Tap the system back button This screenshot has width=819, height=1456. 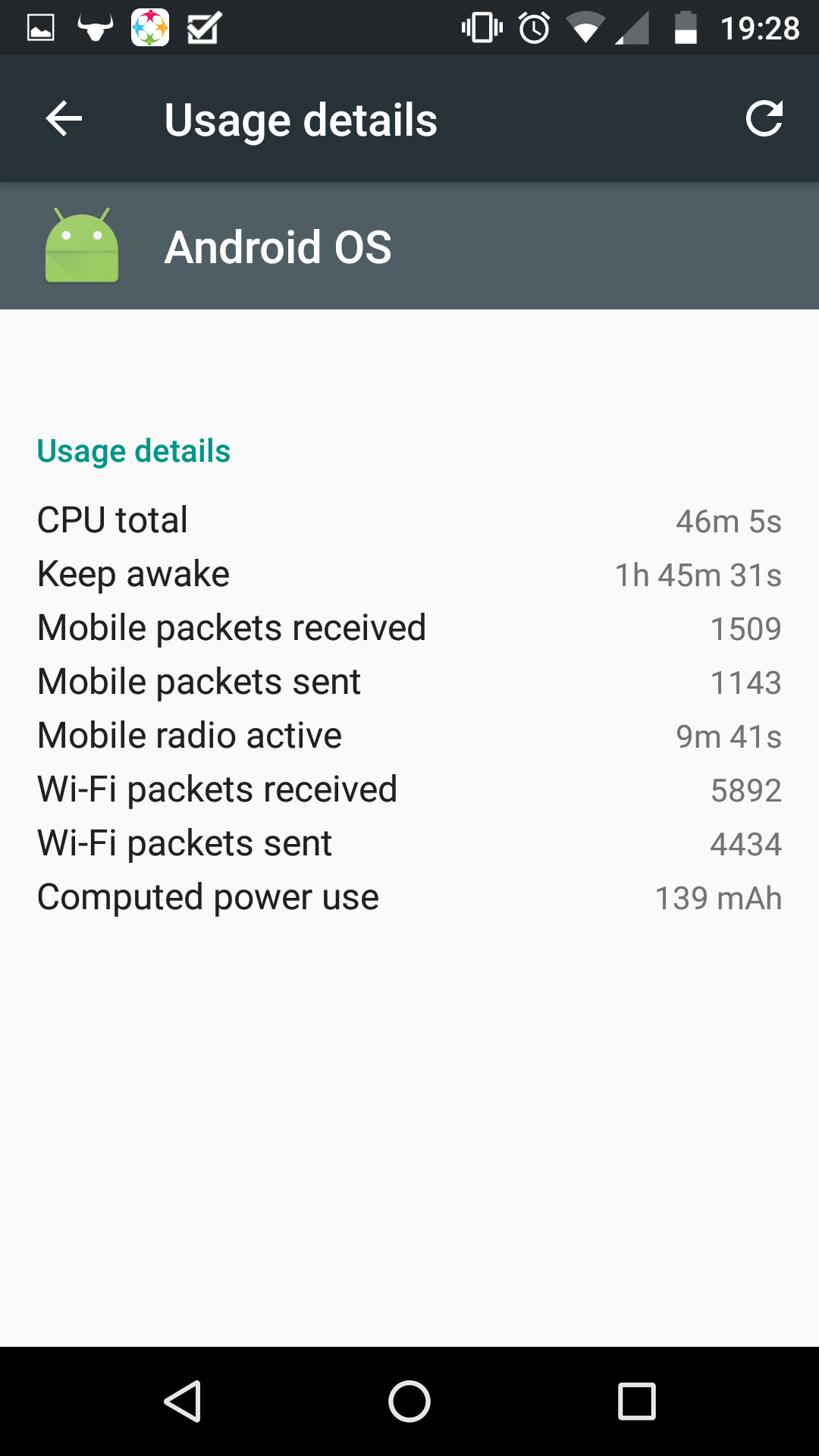click(183, 1401)
